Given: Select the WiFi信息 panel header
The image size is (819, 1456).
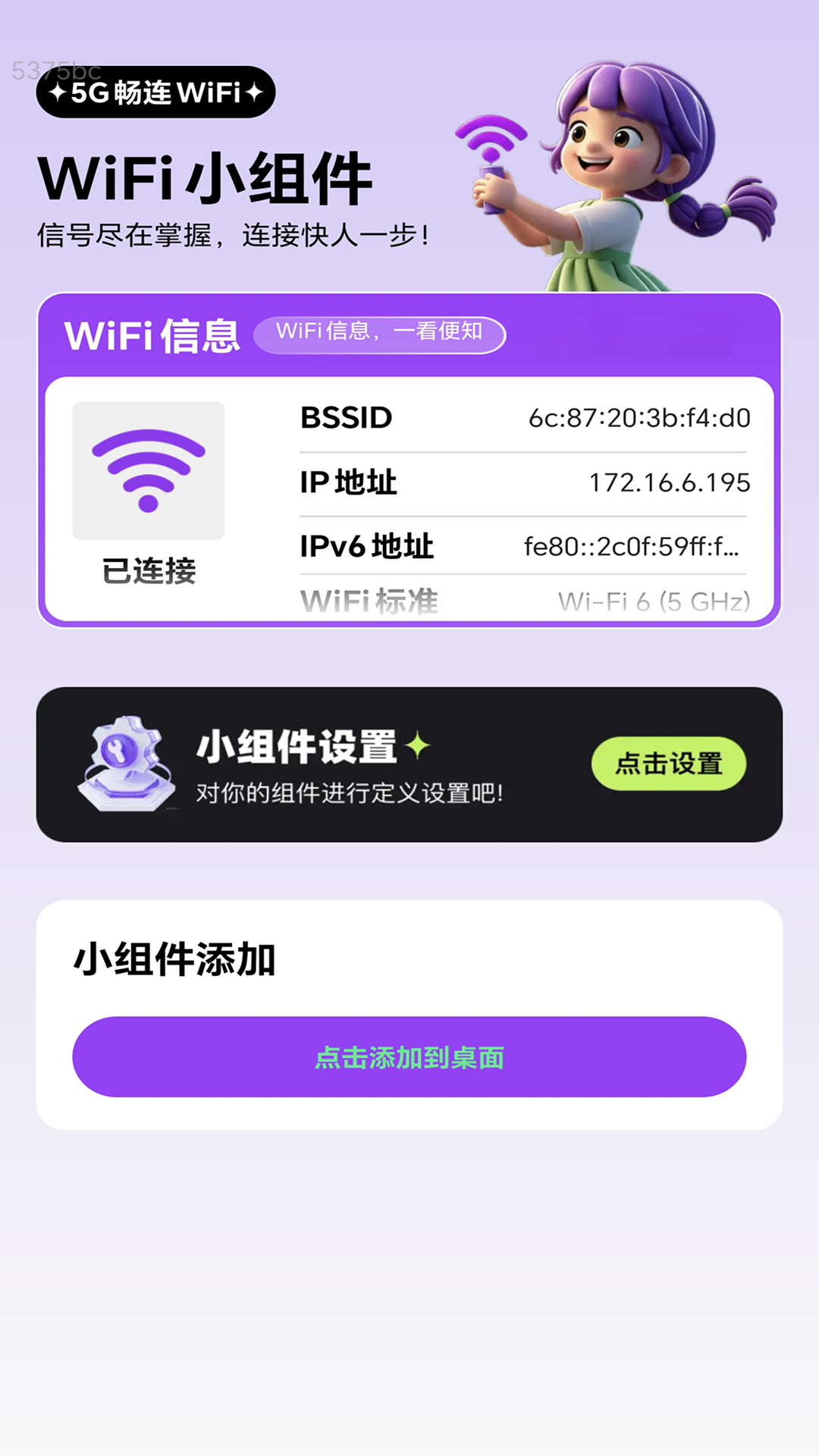Looking at the screenshot, I should coord(152,334).
